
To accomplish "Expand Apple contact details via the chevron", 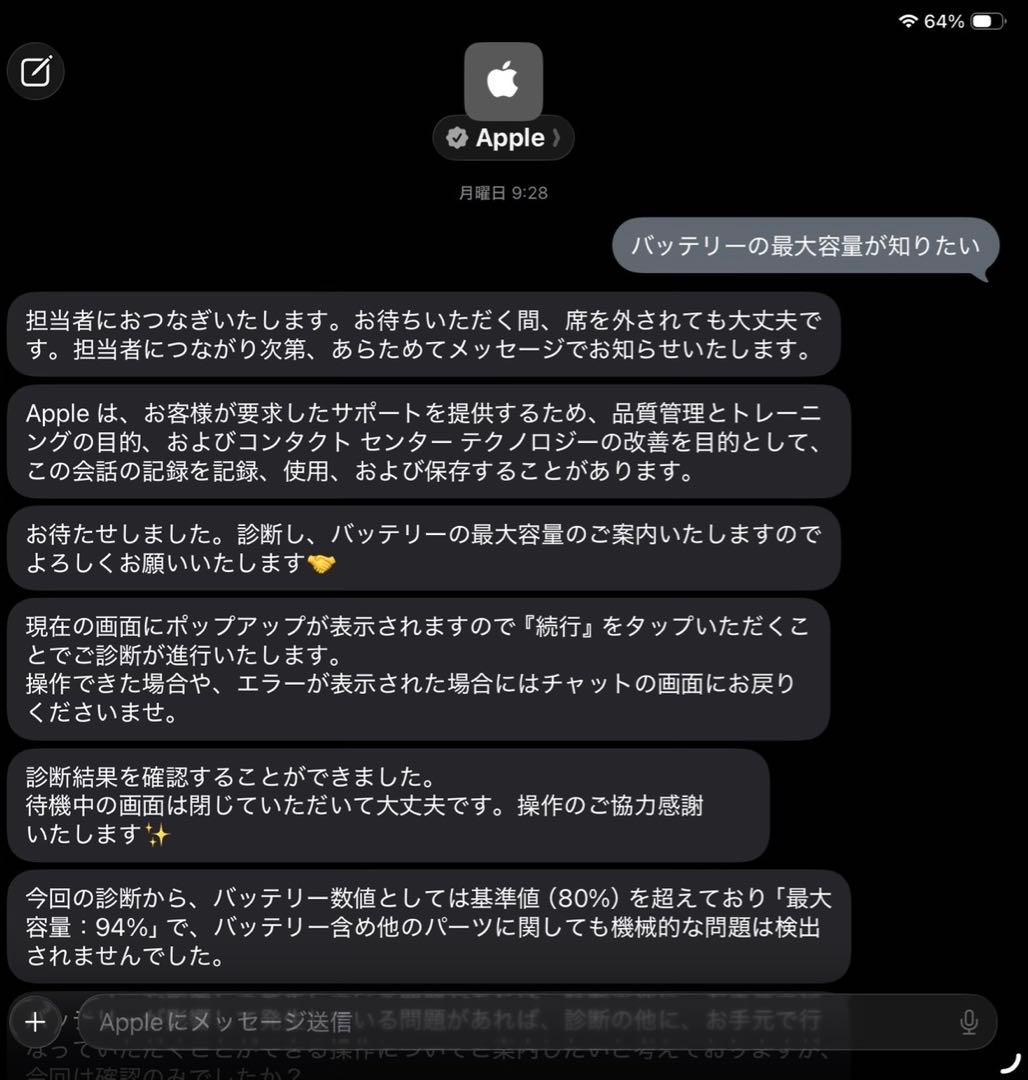I will click(556, 138).
